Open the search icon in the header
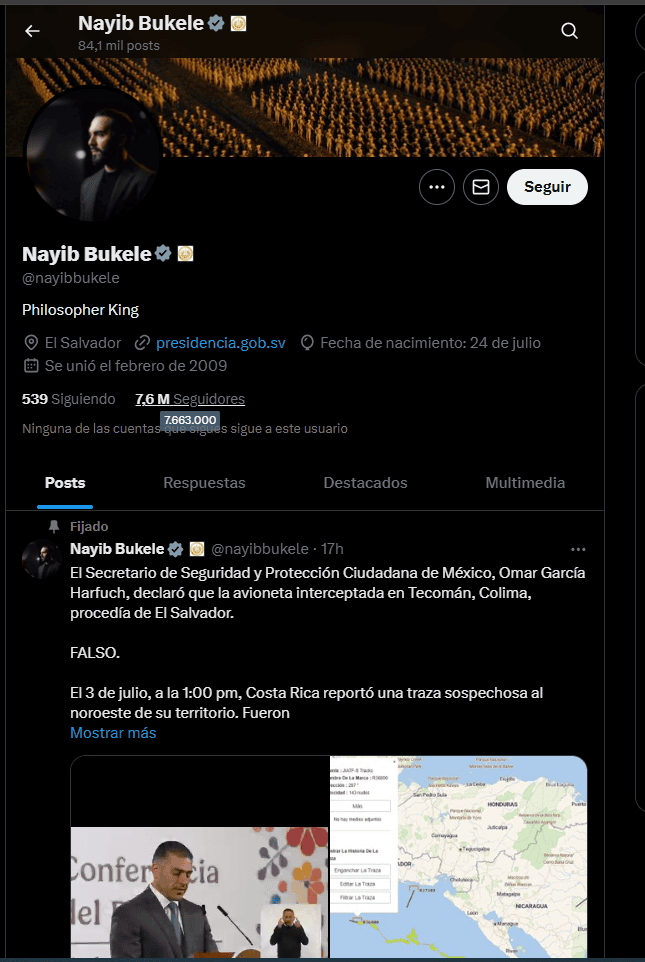Image resolution: width=645 pixels, height=962 pixels. (x=569, y=31)
